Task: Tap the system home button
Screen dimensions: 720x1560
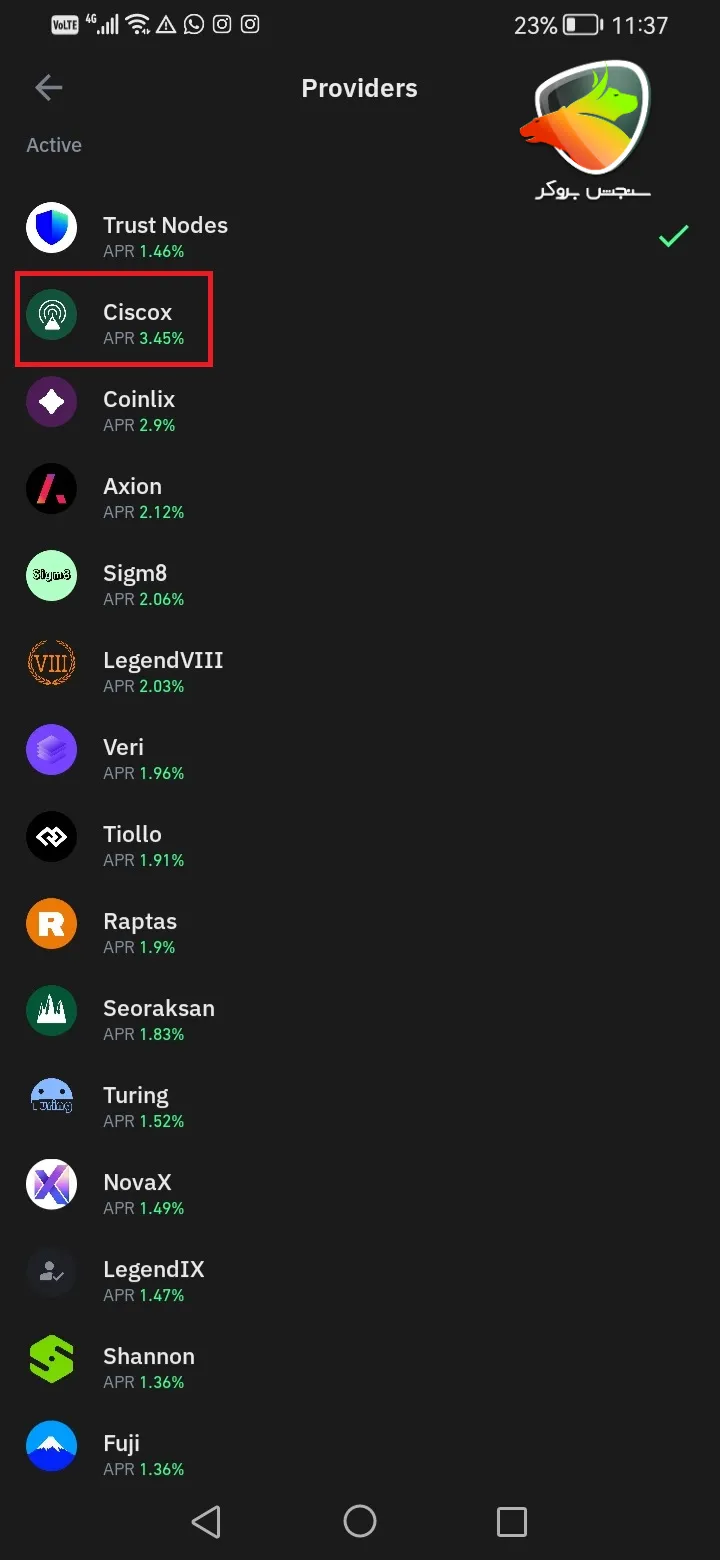Action: coord(360,1521)
